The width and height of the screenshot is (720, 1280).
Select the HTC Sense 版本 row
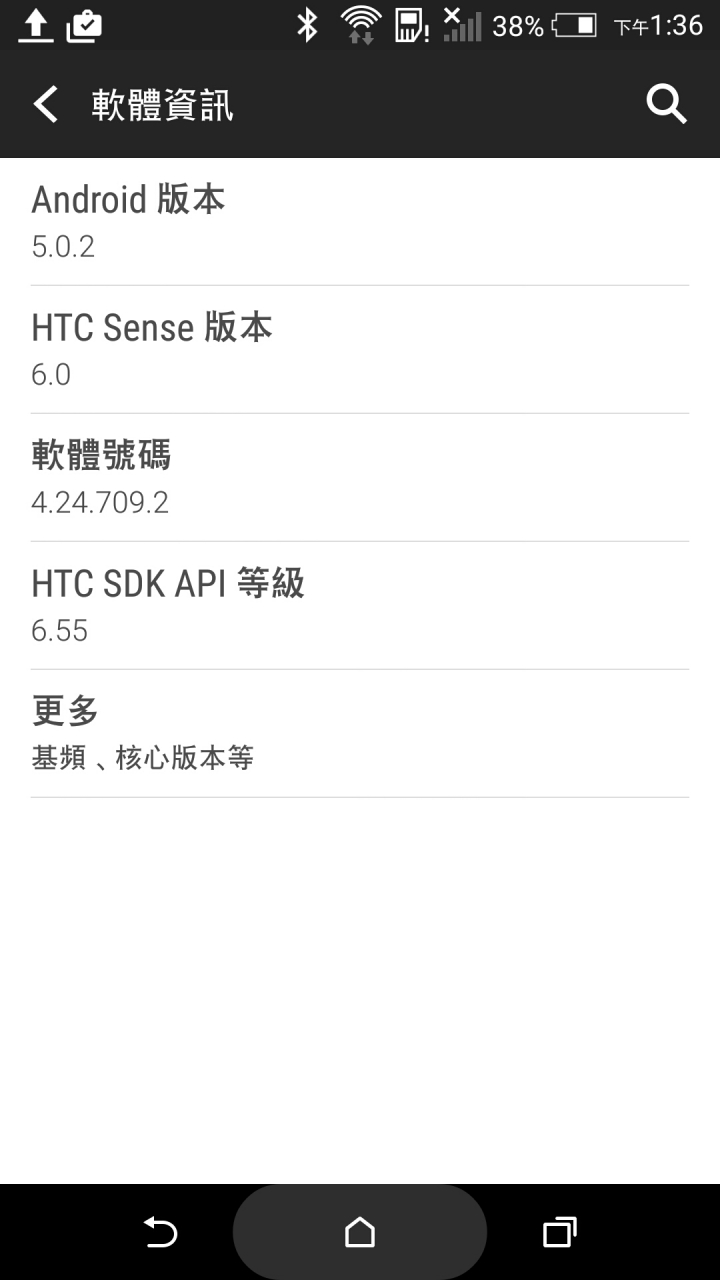click(x=360, y=350)
